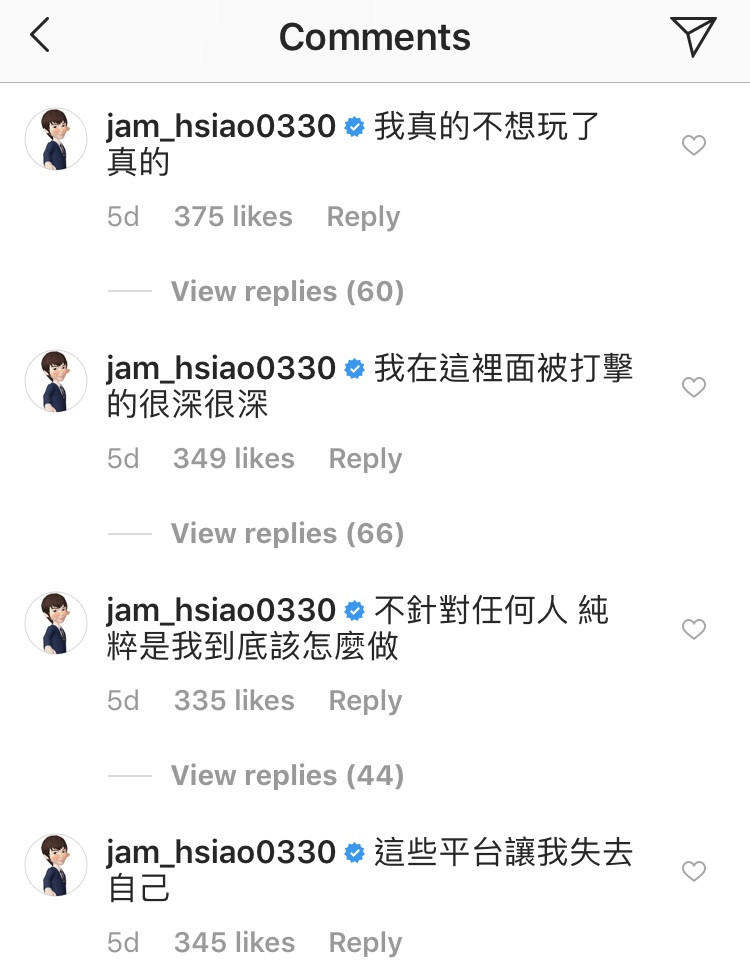The width and height of the screenshot is (750, 980).
Task: Expand View replies (44)
Action: click(x=287, y=775)
